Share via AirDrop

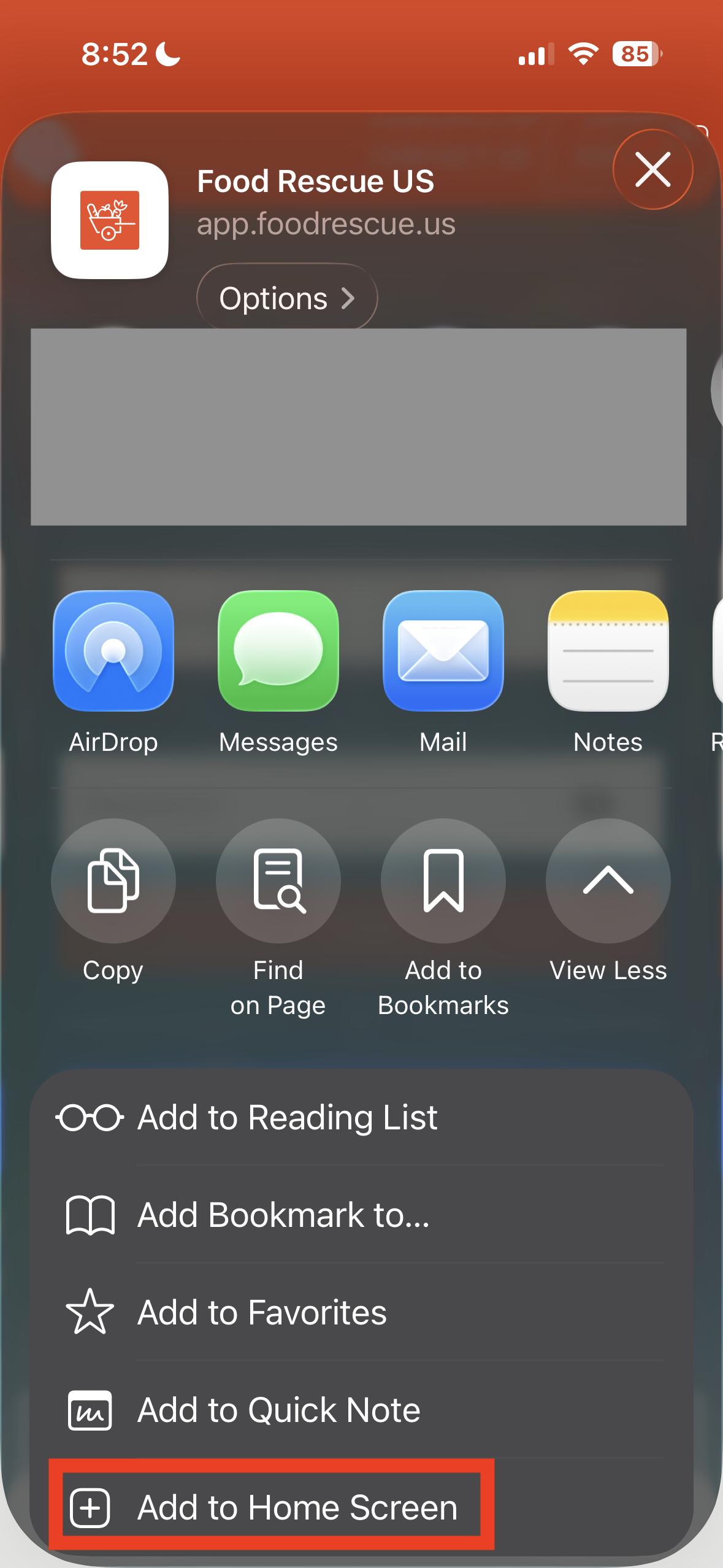tap(113, 672)
